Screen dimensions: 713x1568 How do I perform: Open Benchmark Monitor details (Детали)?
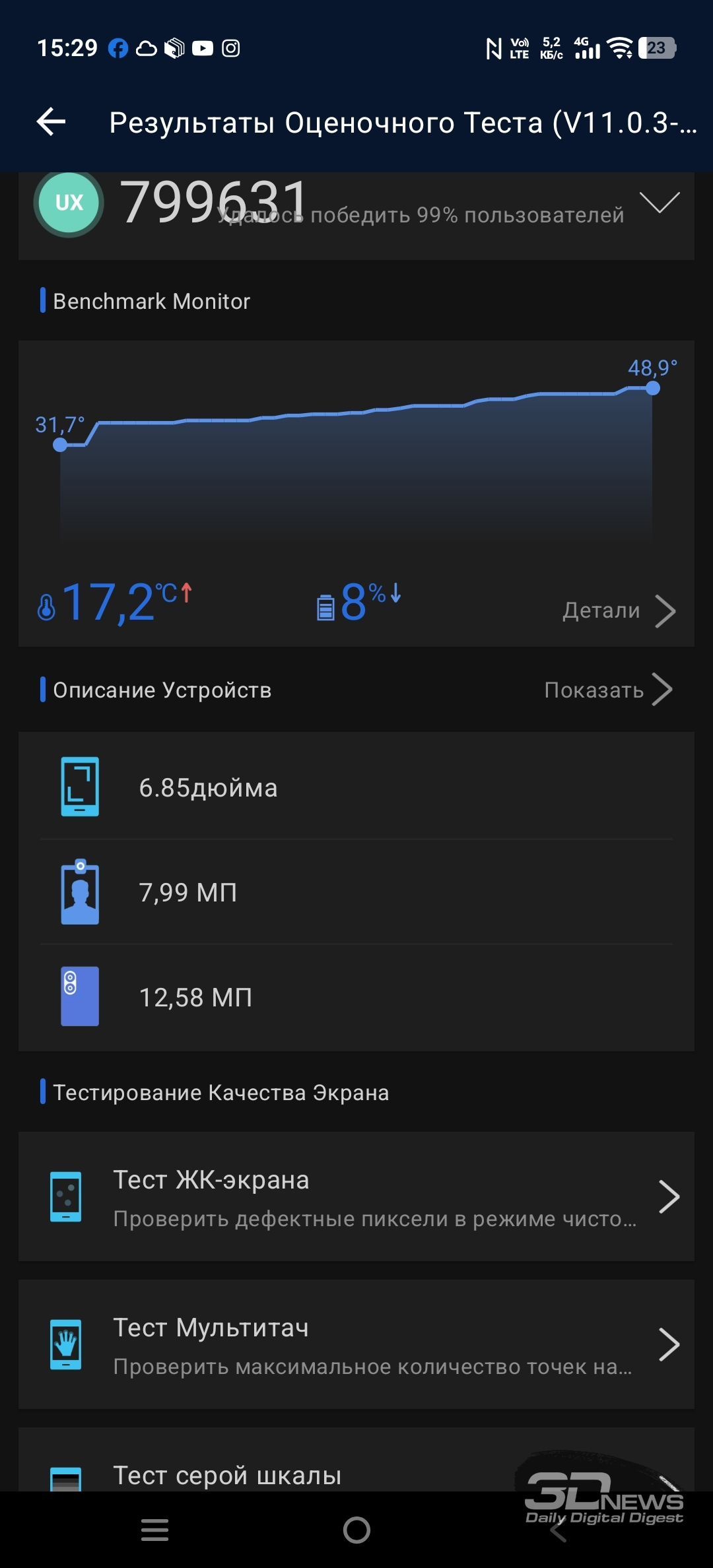pyautogui.click(x=619, y=610)
